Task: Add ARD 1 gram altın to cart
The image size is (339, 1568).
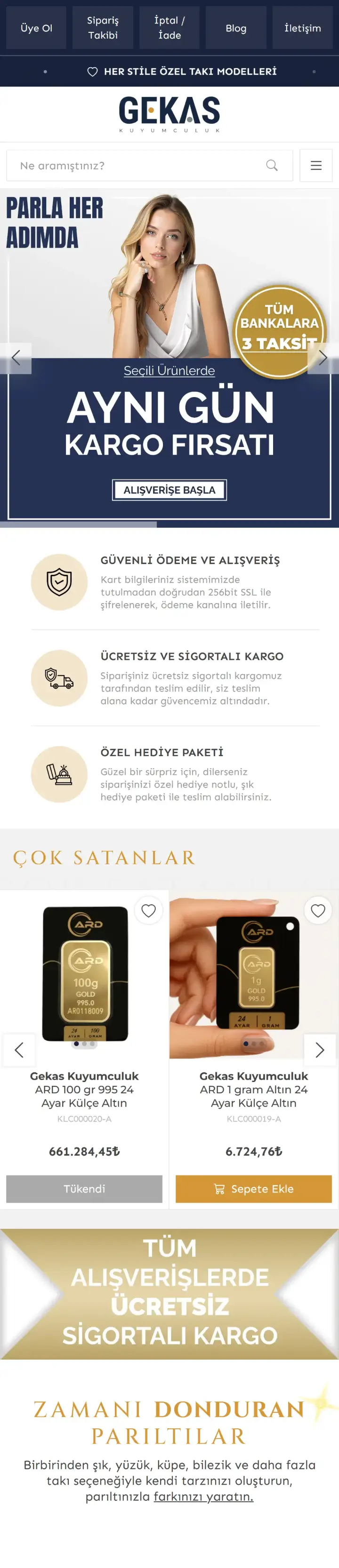Action: click(x=254, y=1189)
